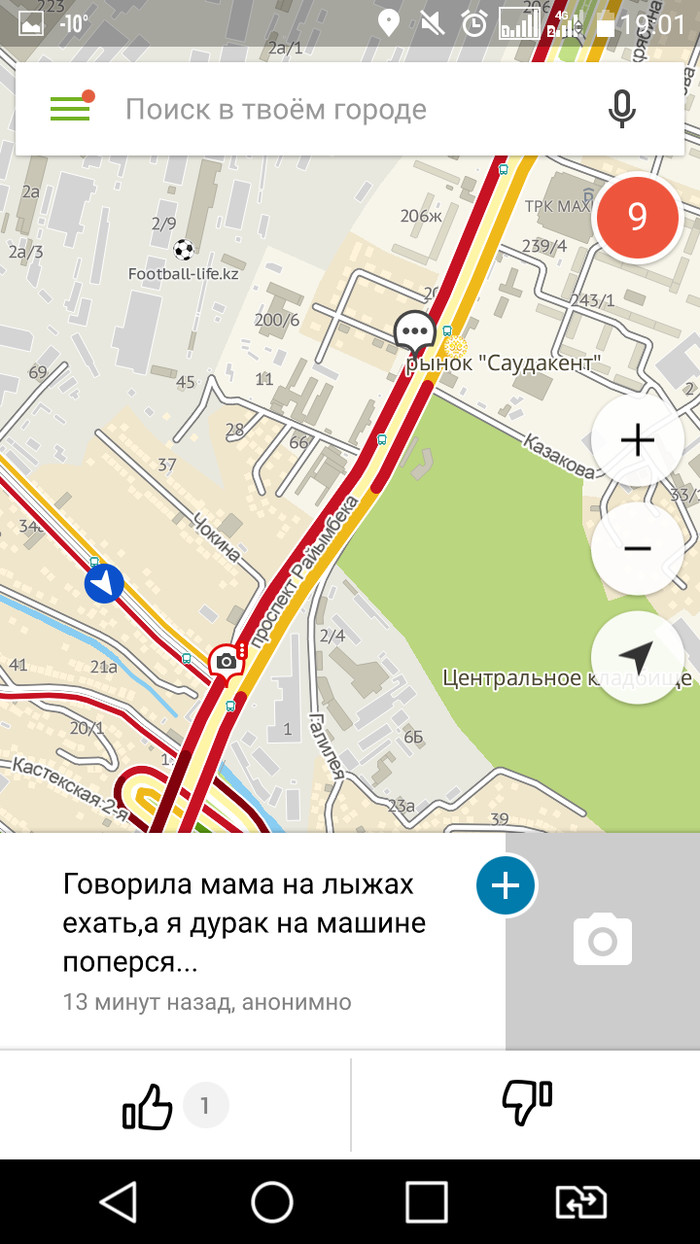Zoom in the map with the plus button

tap(637, 440)
